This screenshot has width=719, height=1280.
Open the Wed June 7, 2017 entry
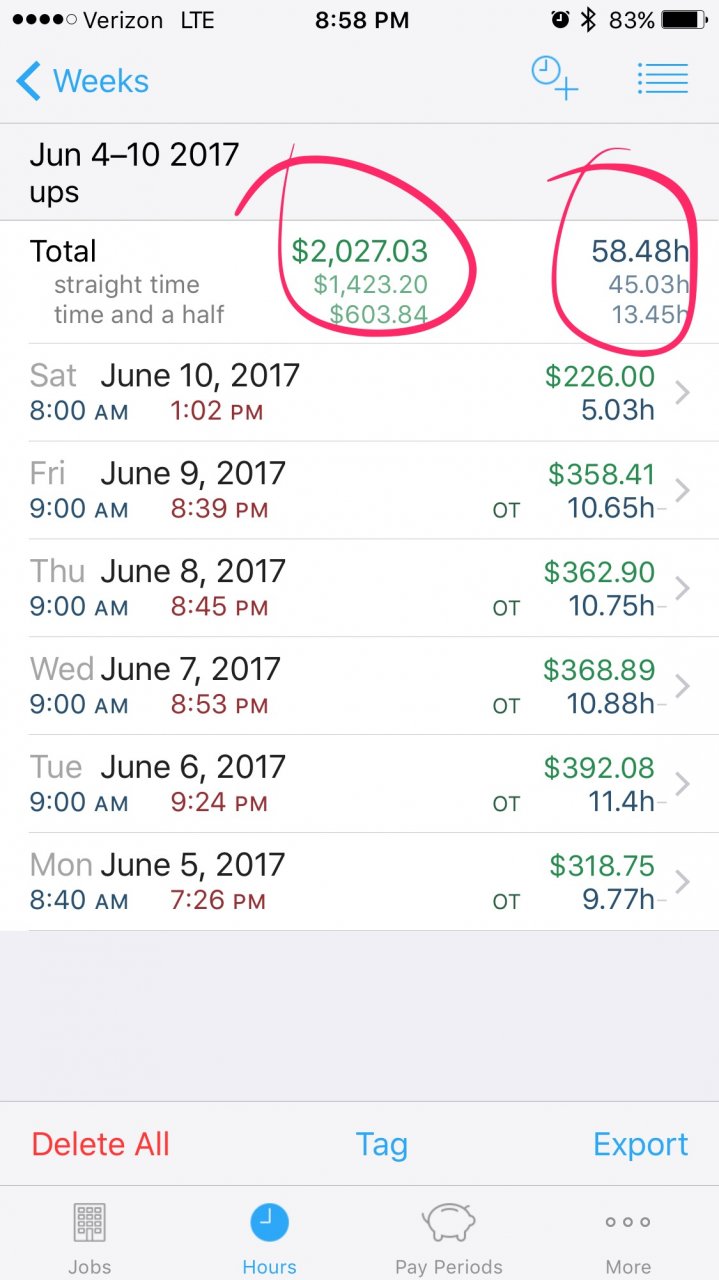click(359, 687)
